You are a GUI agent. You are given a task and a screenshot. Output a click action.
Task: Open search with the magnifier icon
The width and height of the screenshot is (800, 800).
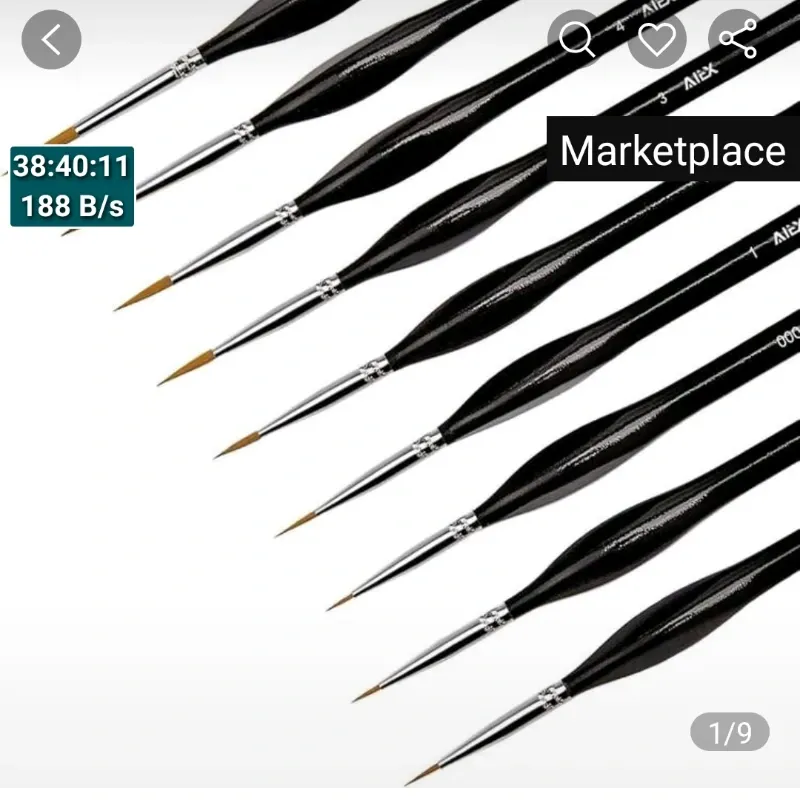pos(577,39)
